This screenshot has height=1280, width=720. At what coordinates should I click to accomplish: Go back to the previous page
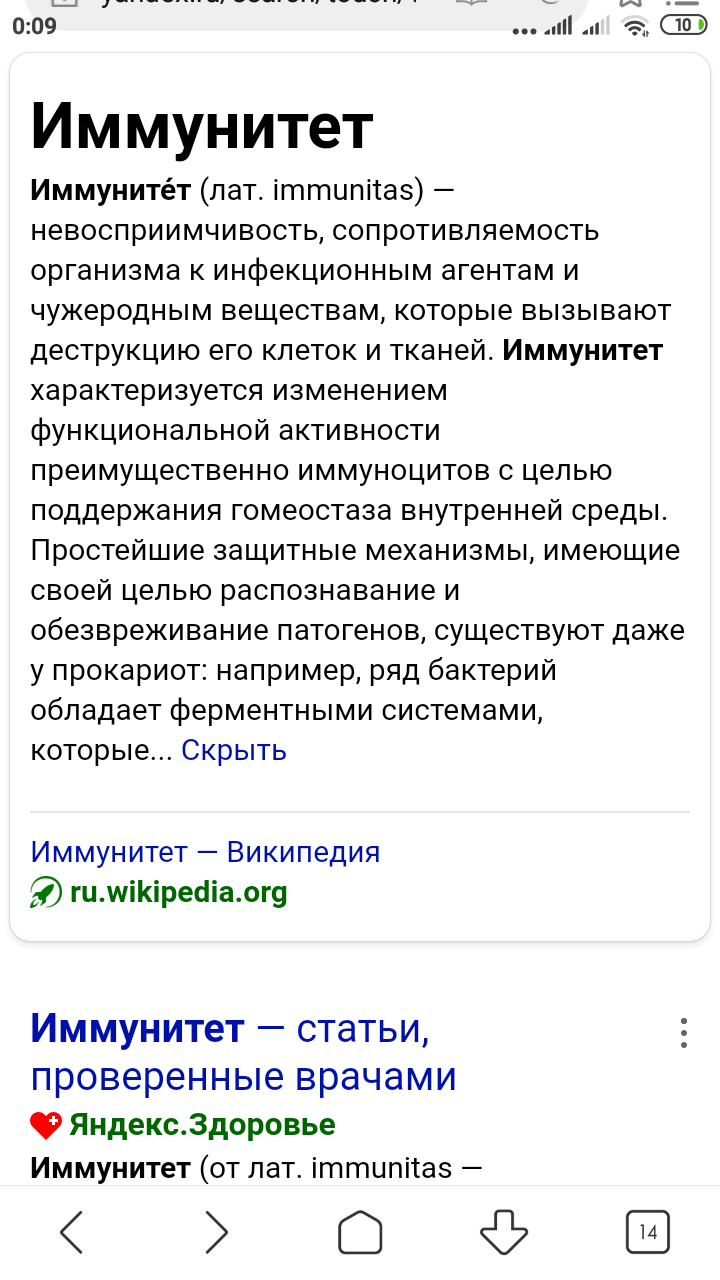click(72, 1231)
